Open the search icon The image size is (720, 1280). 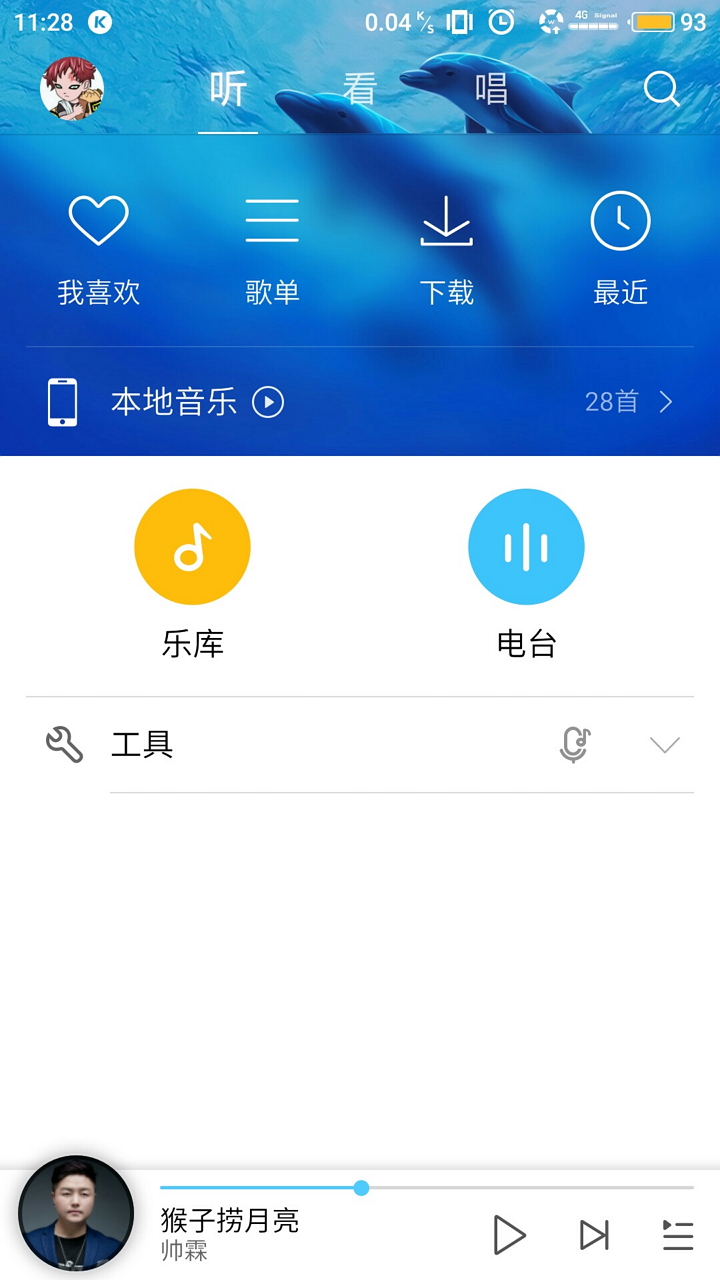coord(661,89)
